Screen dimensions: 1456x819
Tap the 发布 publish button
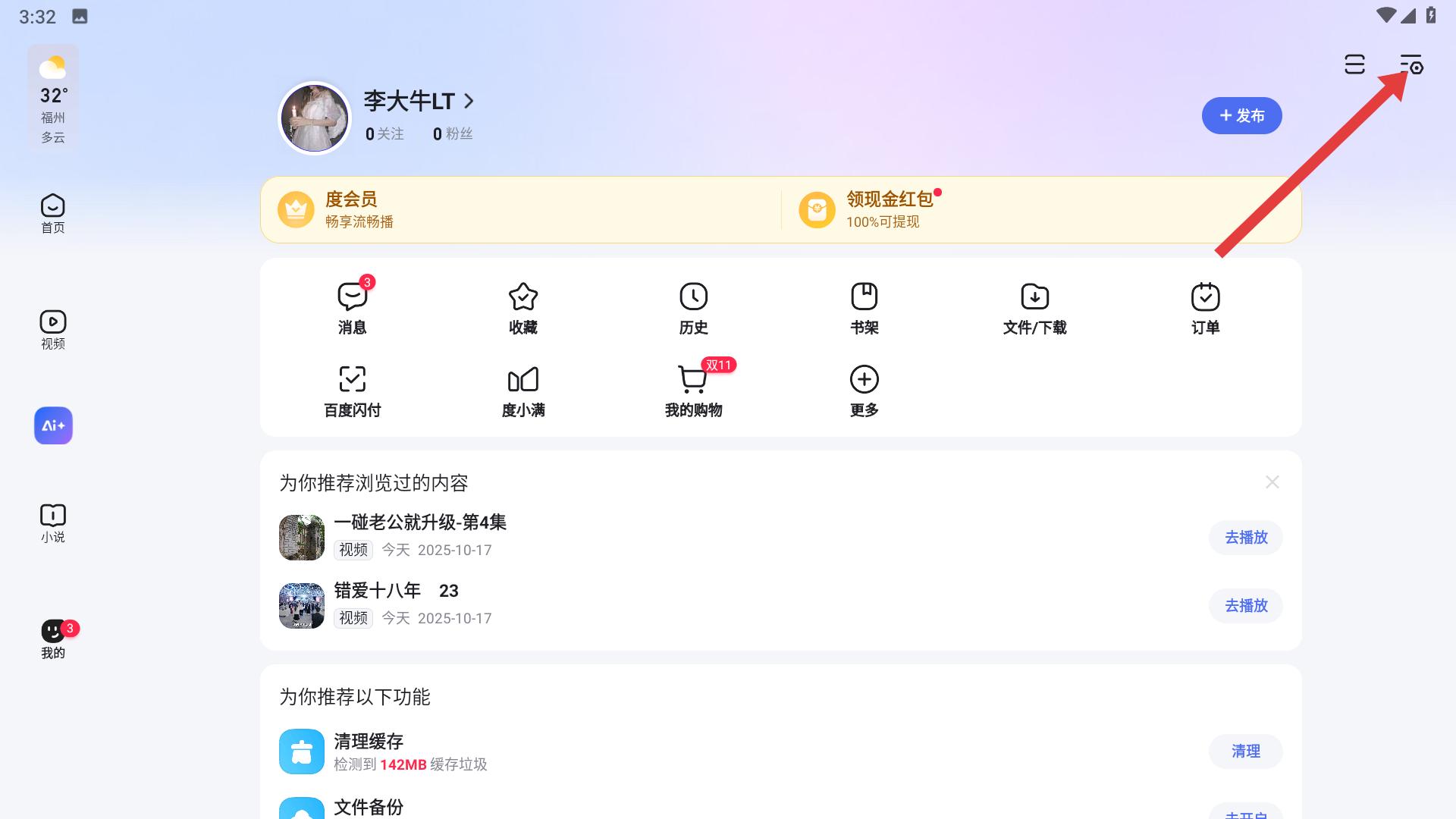[x=1241, y=116]
